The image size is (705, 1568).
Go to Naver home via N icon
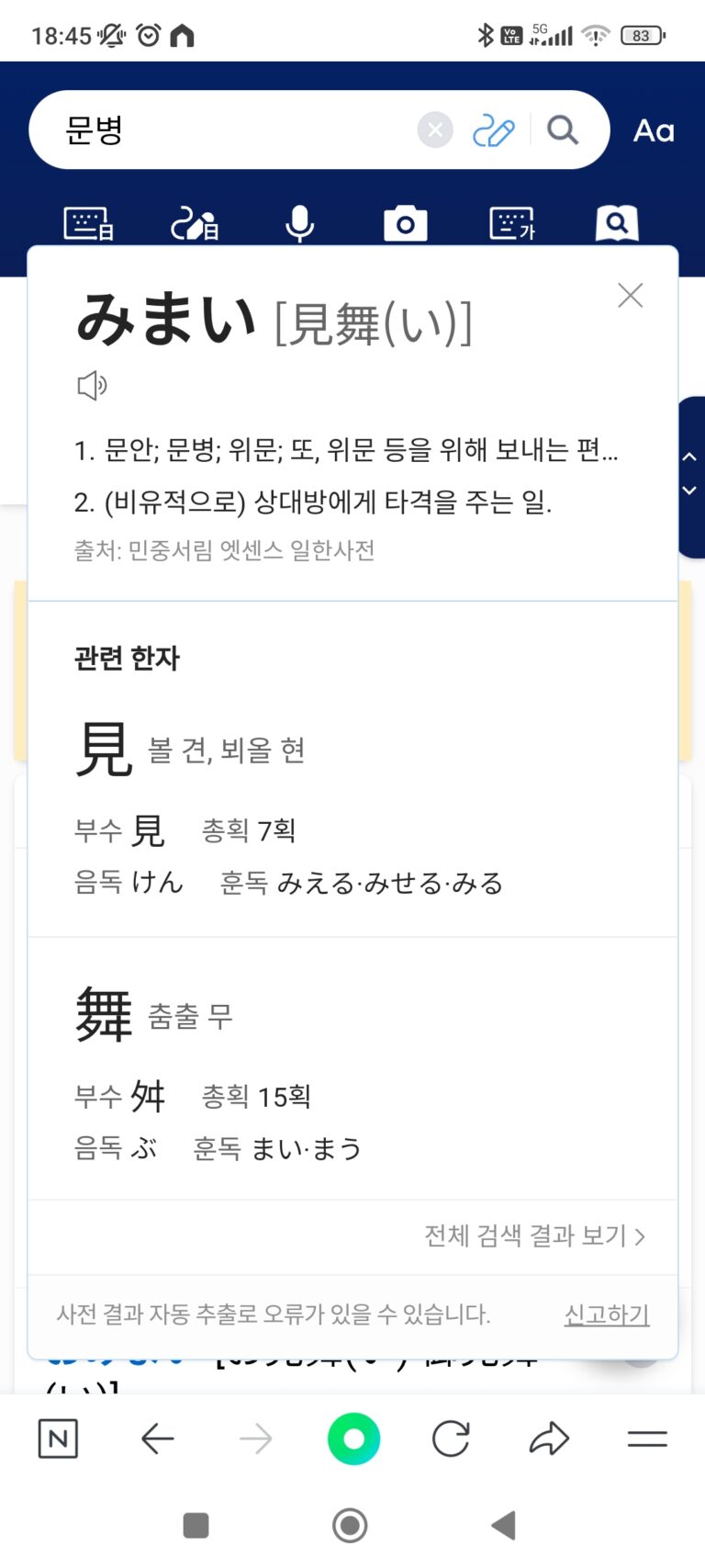pos(58,1438)
